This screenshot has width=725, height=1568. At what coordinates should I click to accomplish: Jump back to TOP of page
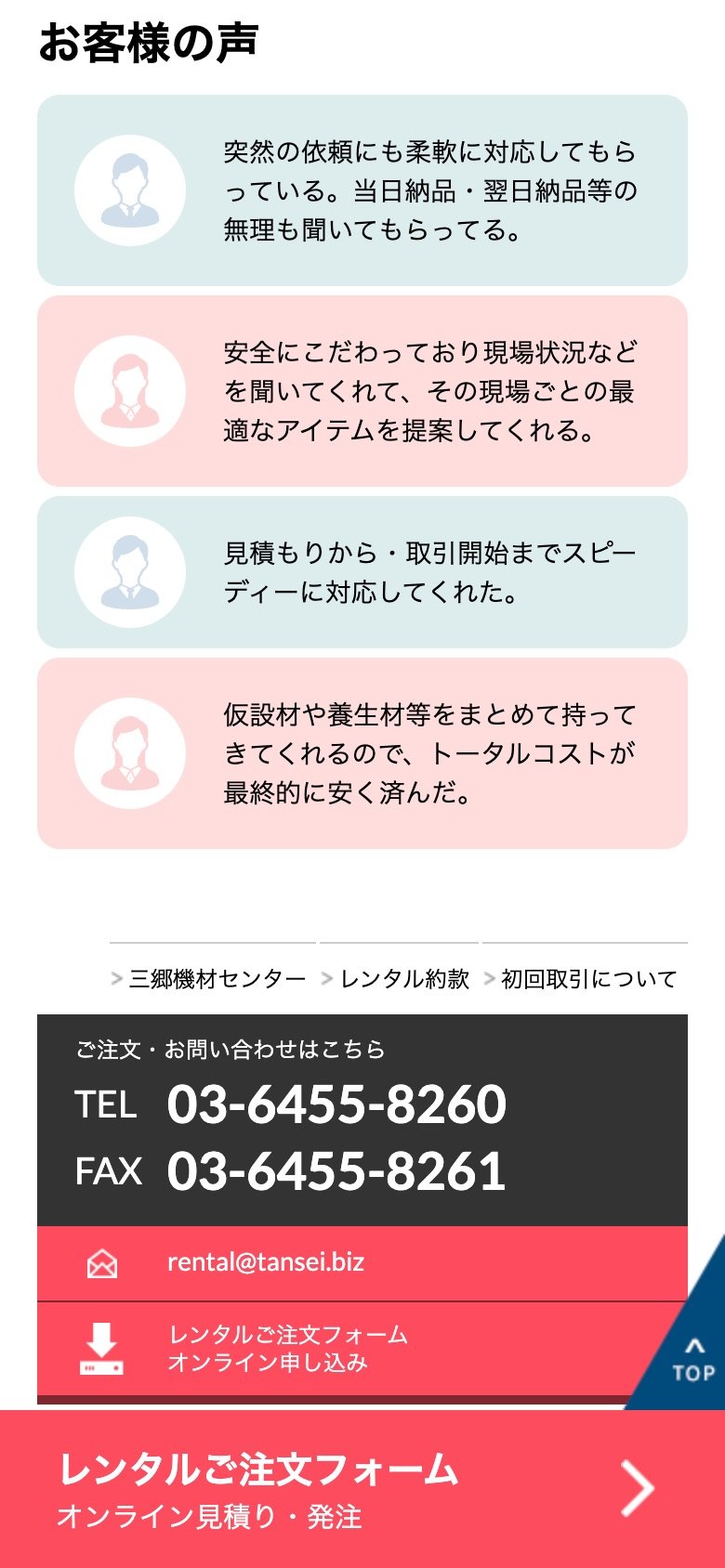point(693,1363)
